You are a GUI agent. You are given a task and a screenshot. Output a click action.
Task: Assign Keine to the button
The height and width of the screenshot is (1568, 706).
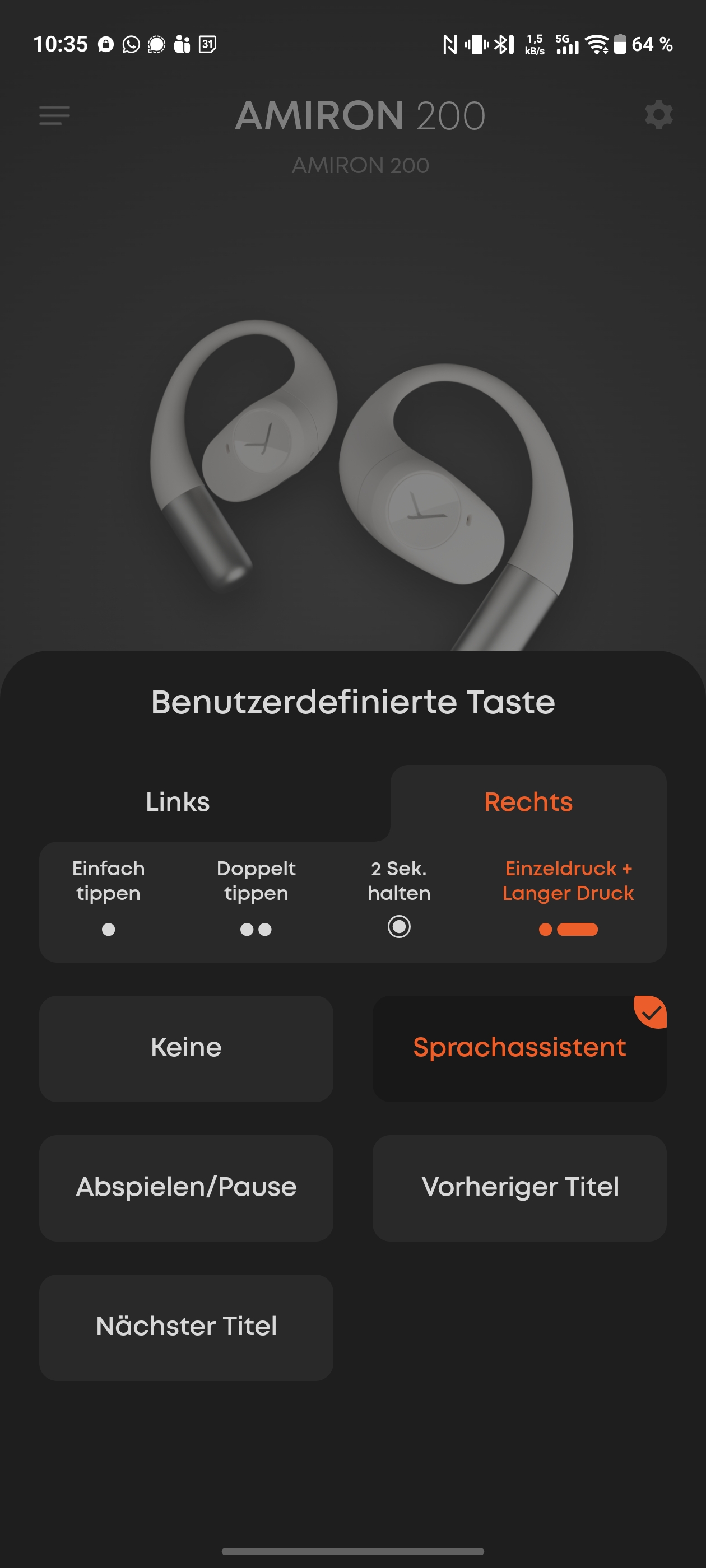(186, 1048)
